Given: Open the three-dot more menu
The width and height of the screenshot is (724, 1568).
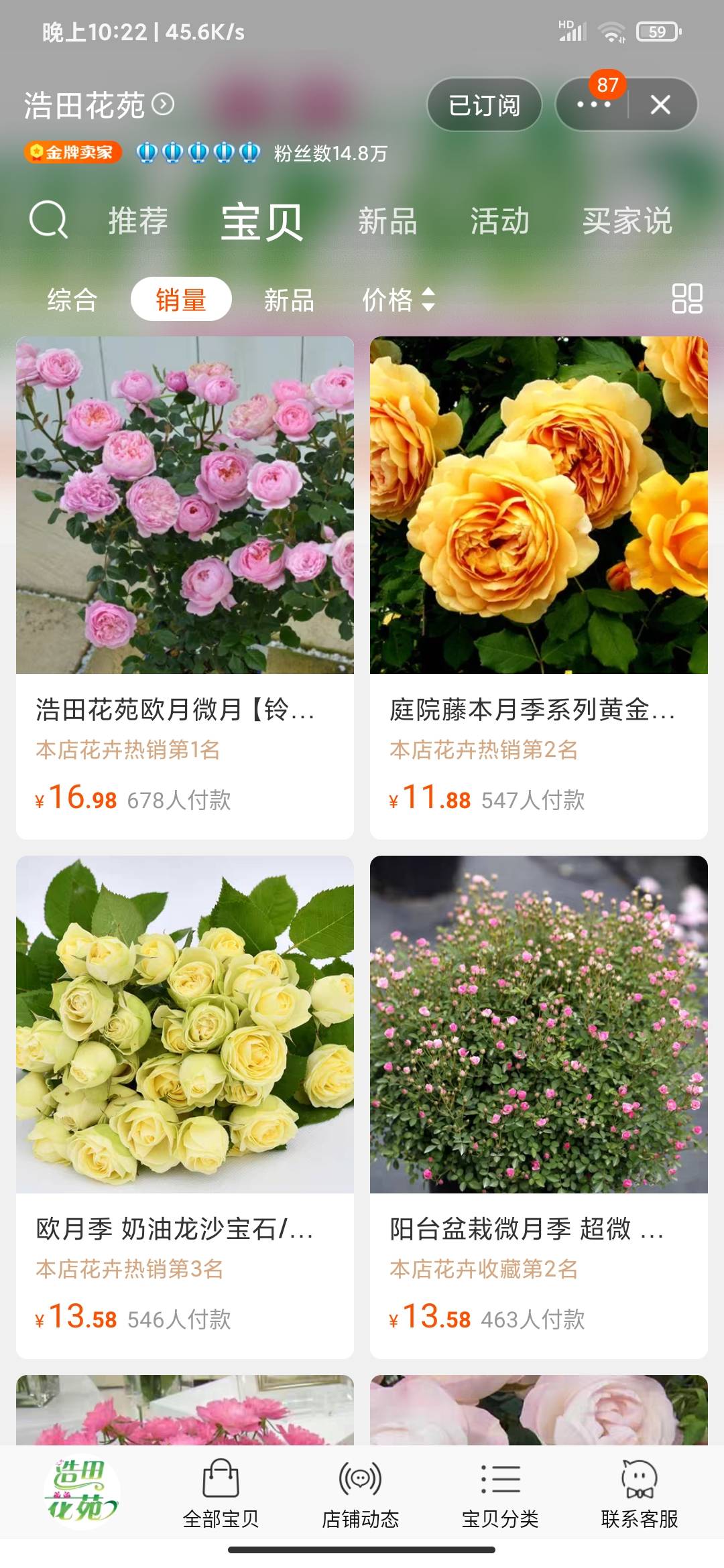Looking at the screenshot, I should point(593,105).
